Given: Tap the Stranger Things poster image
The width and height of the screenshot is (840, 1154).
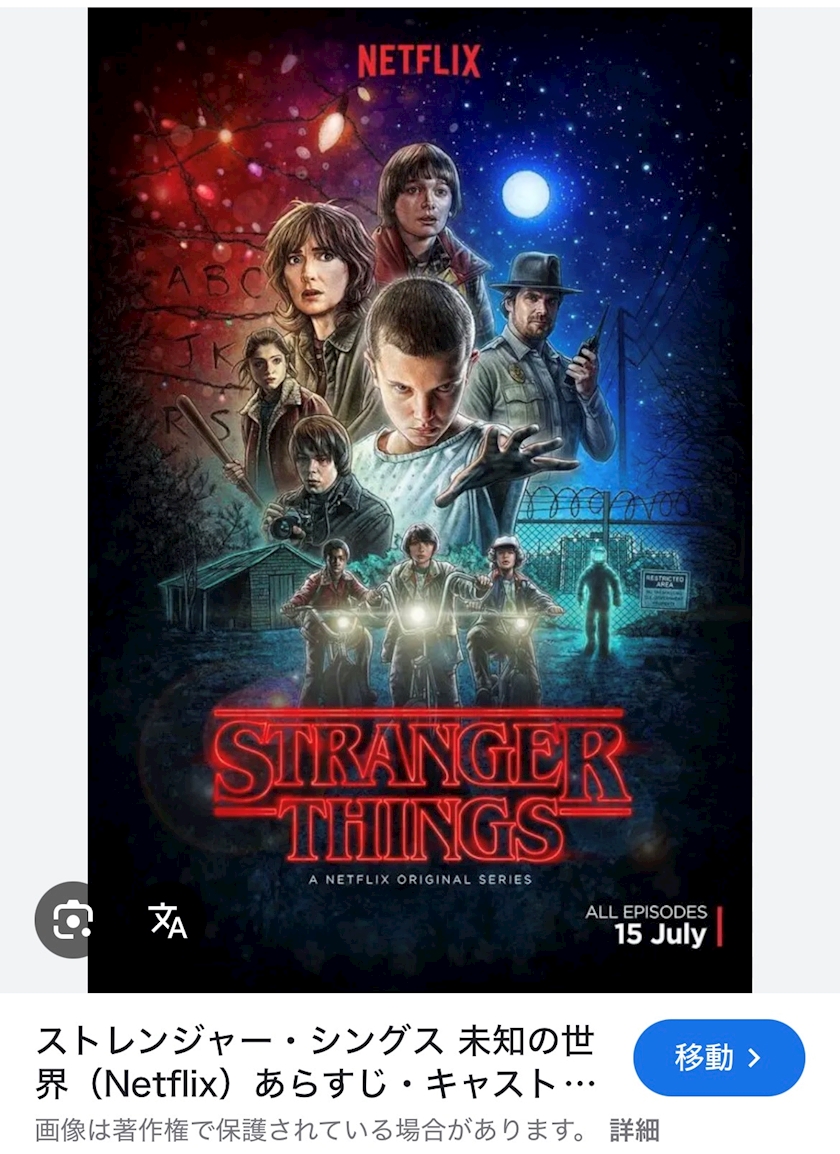Looking at the screenshot, I should [420, 450].
